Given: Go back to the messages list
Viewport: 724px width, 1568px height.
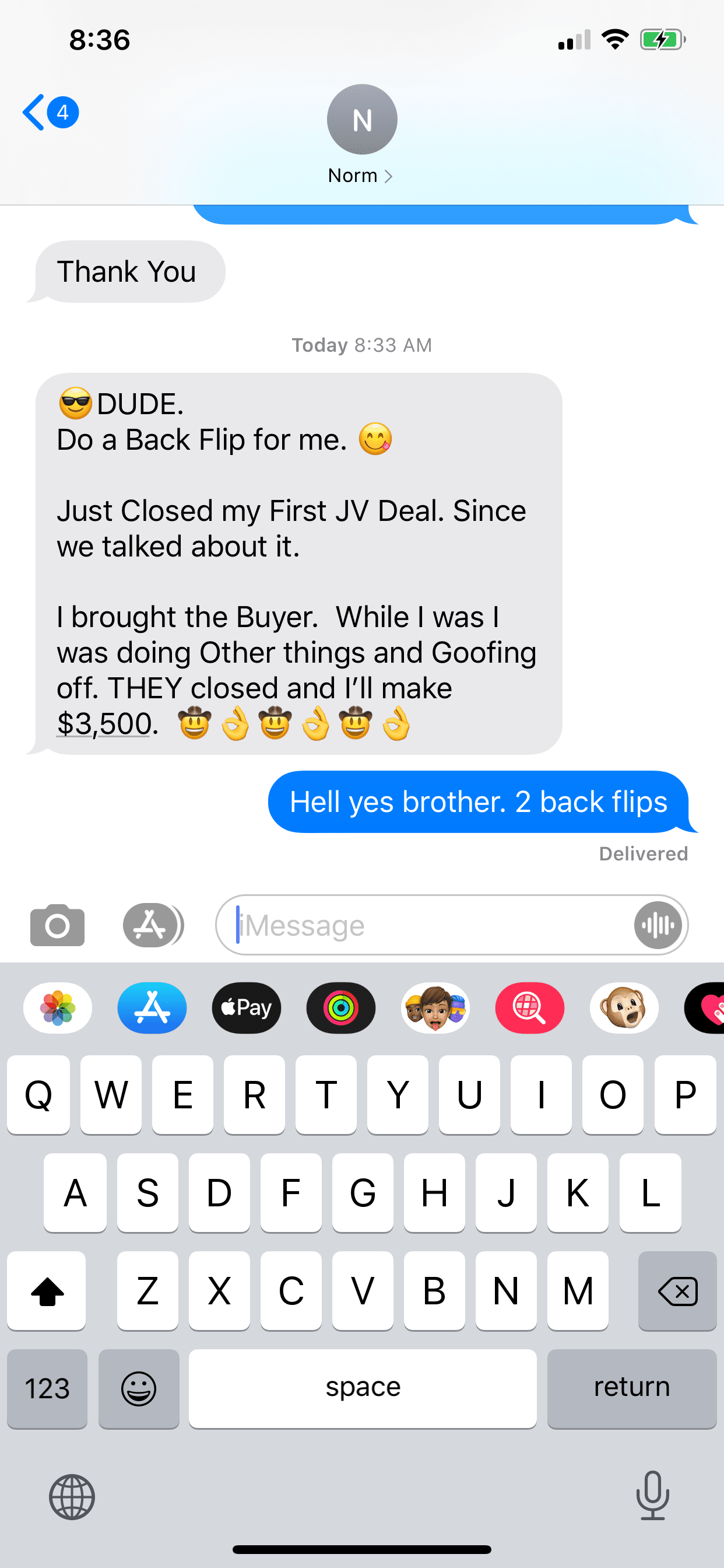Looking at the screenshot, I should 48,113.
